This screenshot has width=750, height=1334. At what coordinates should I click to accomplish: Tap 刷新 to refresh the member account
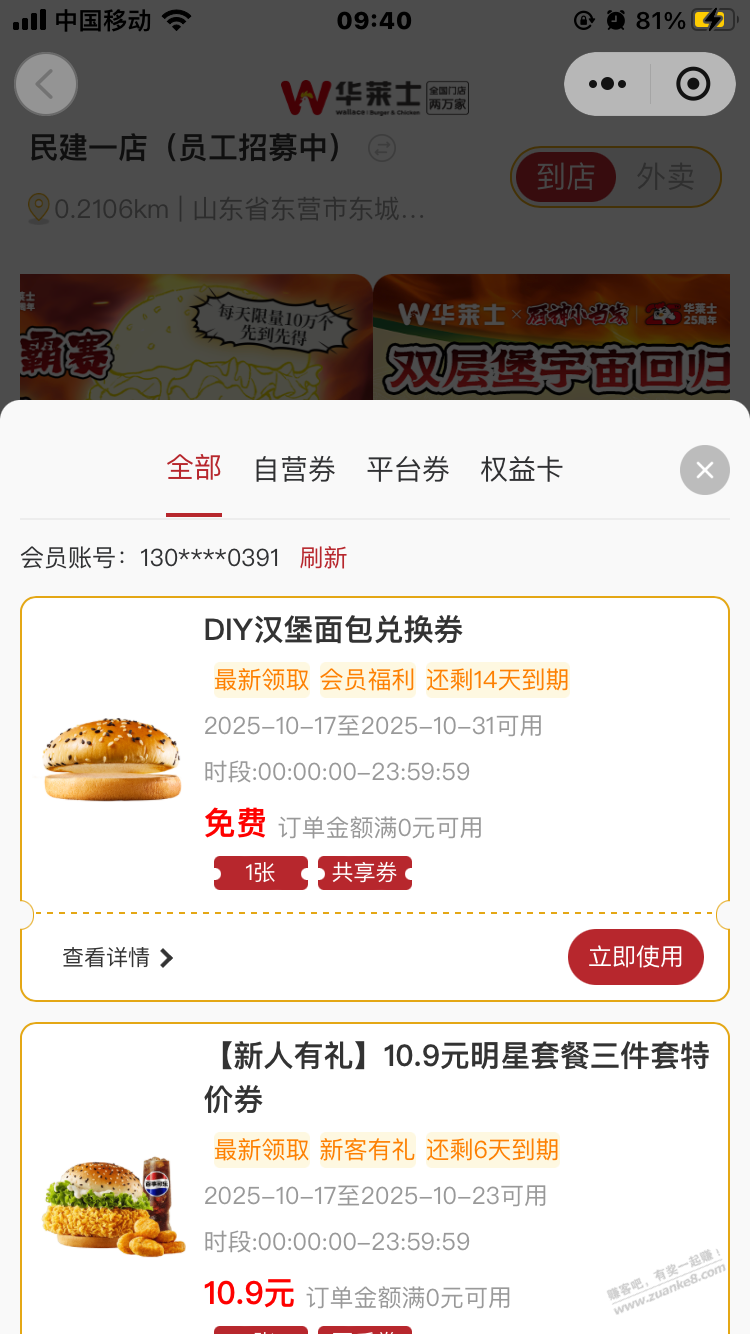[323, 557]
